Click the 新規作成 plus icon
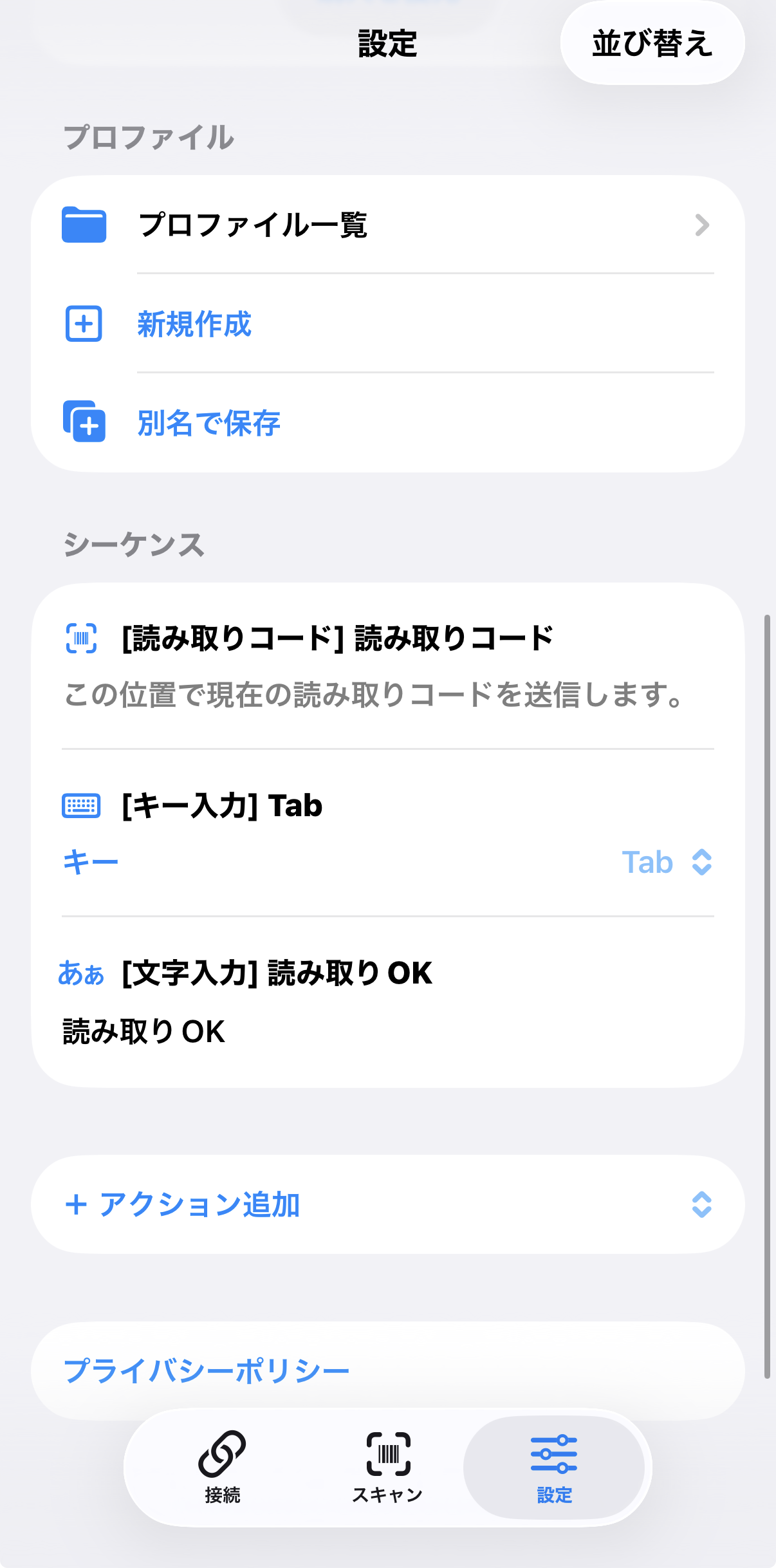 [84, 324]
